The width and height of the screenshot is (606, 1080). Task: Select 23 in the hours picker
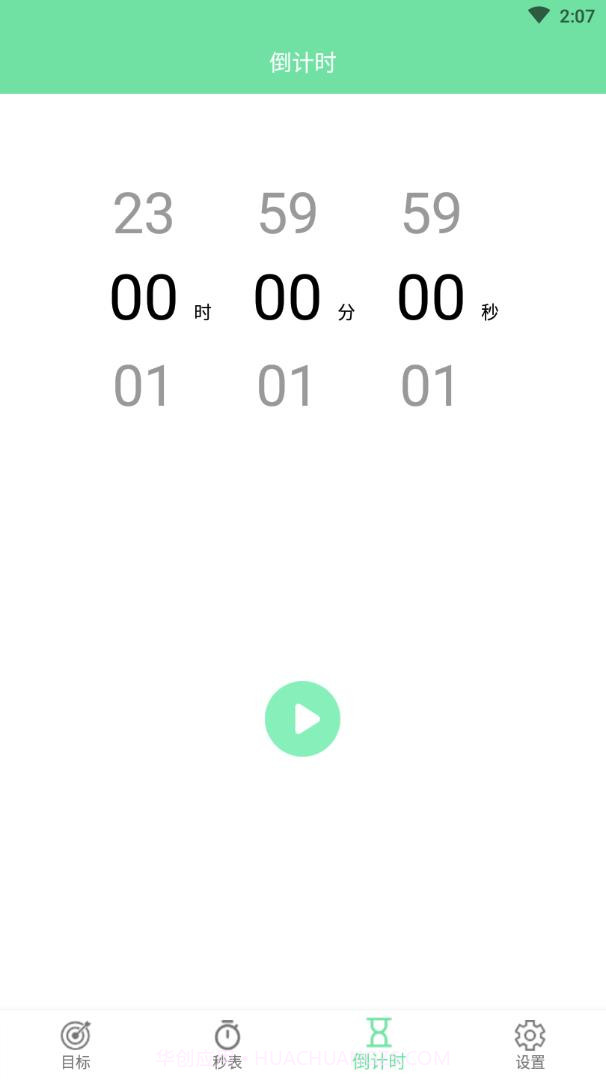[143, 214]
